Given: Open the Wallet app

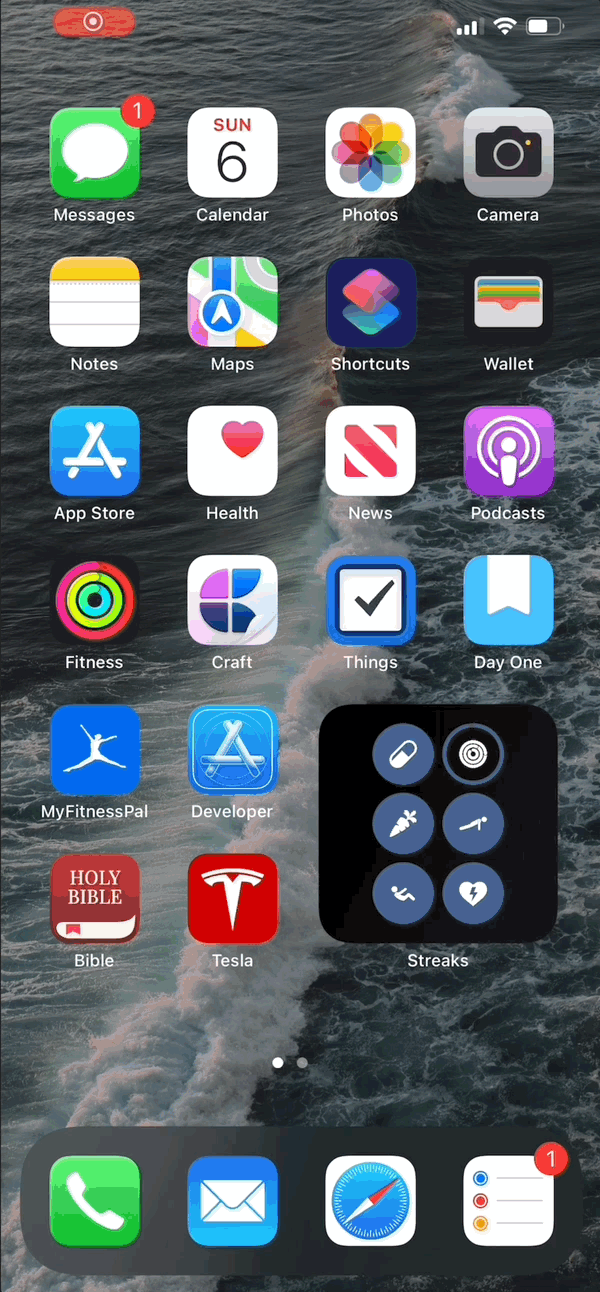Looking at the screenshot, I should (x=508, y=302).
